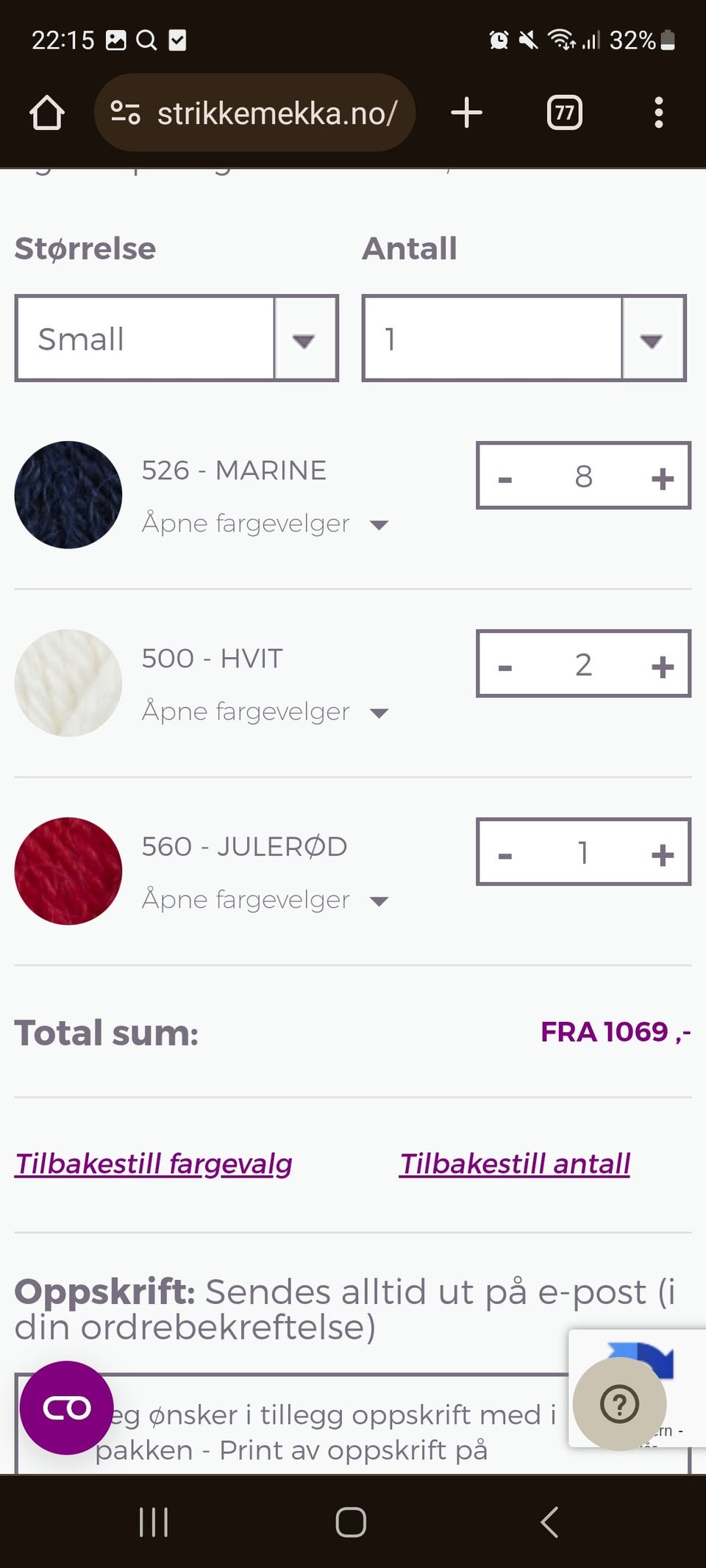Reset quantities with Tilbakestill antall
This screenshot has width=706, height=1568.
[x=515, y=1164]
